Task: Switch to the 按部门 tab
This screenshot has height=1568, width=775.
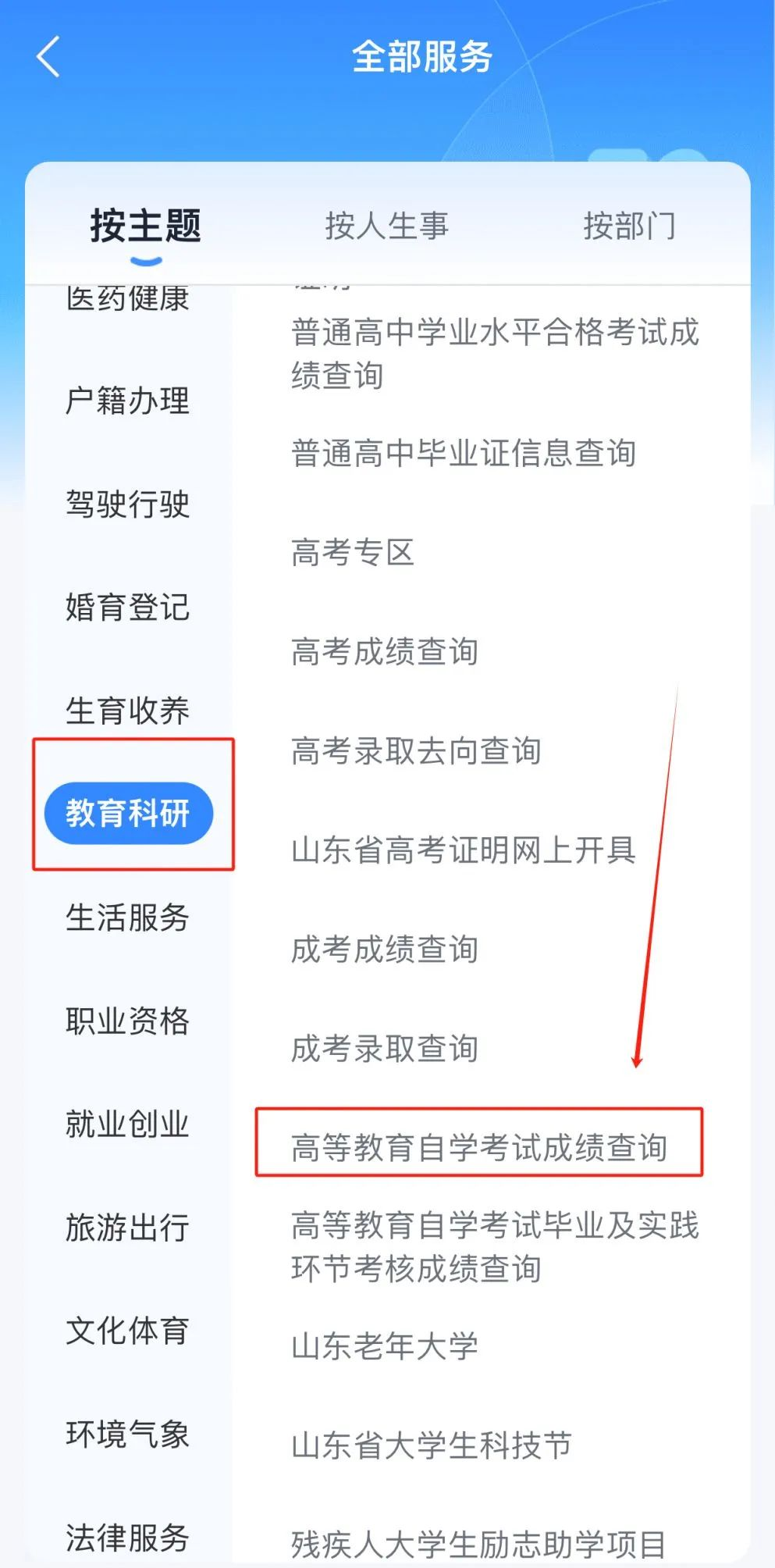Action: (629, 226)
